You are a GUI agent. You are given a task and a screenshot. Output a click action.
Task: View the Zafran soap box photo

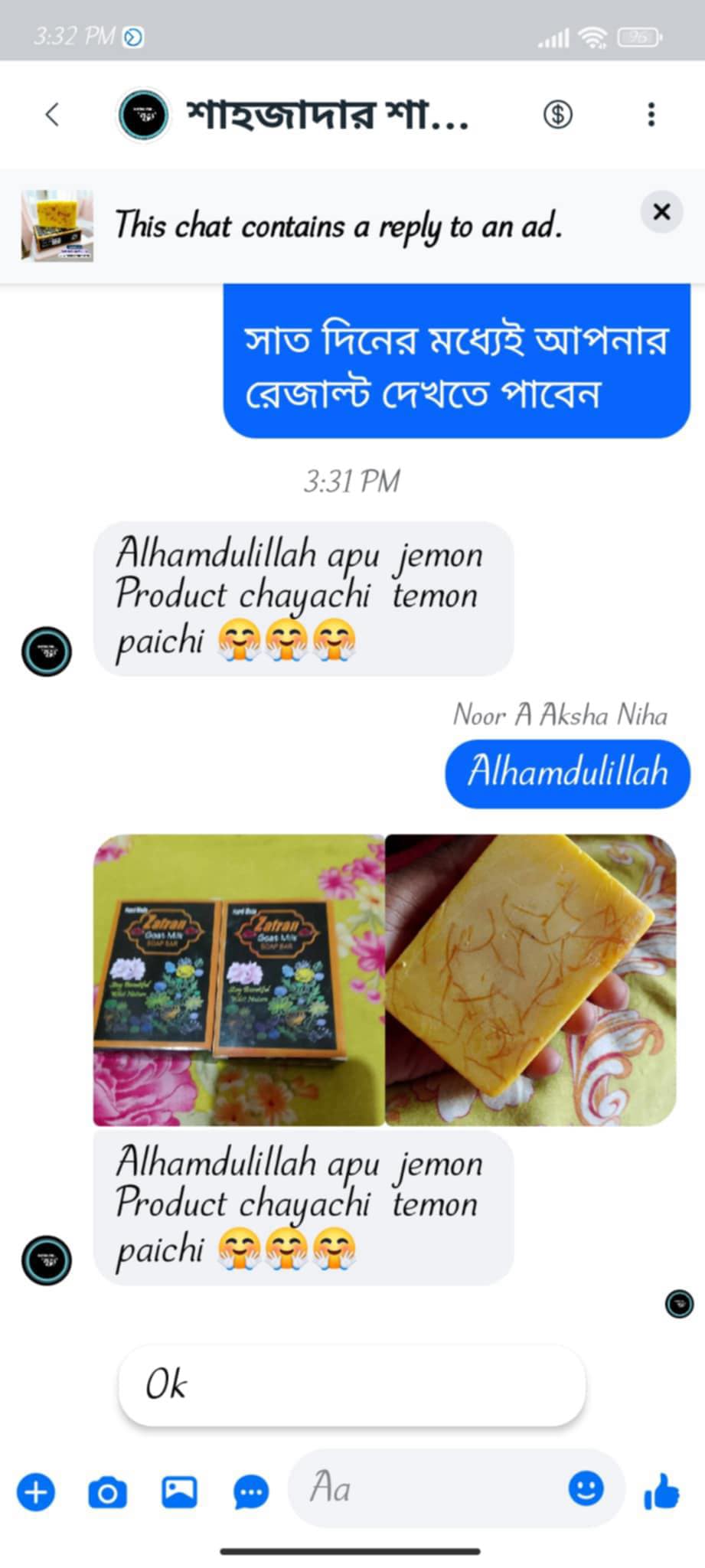(x=239, y=980)
